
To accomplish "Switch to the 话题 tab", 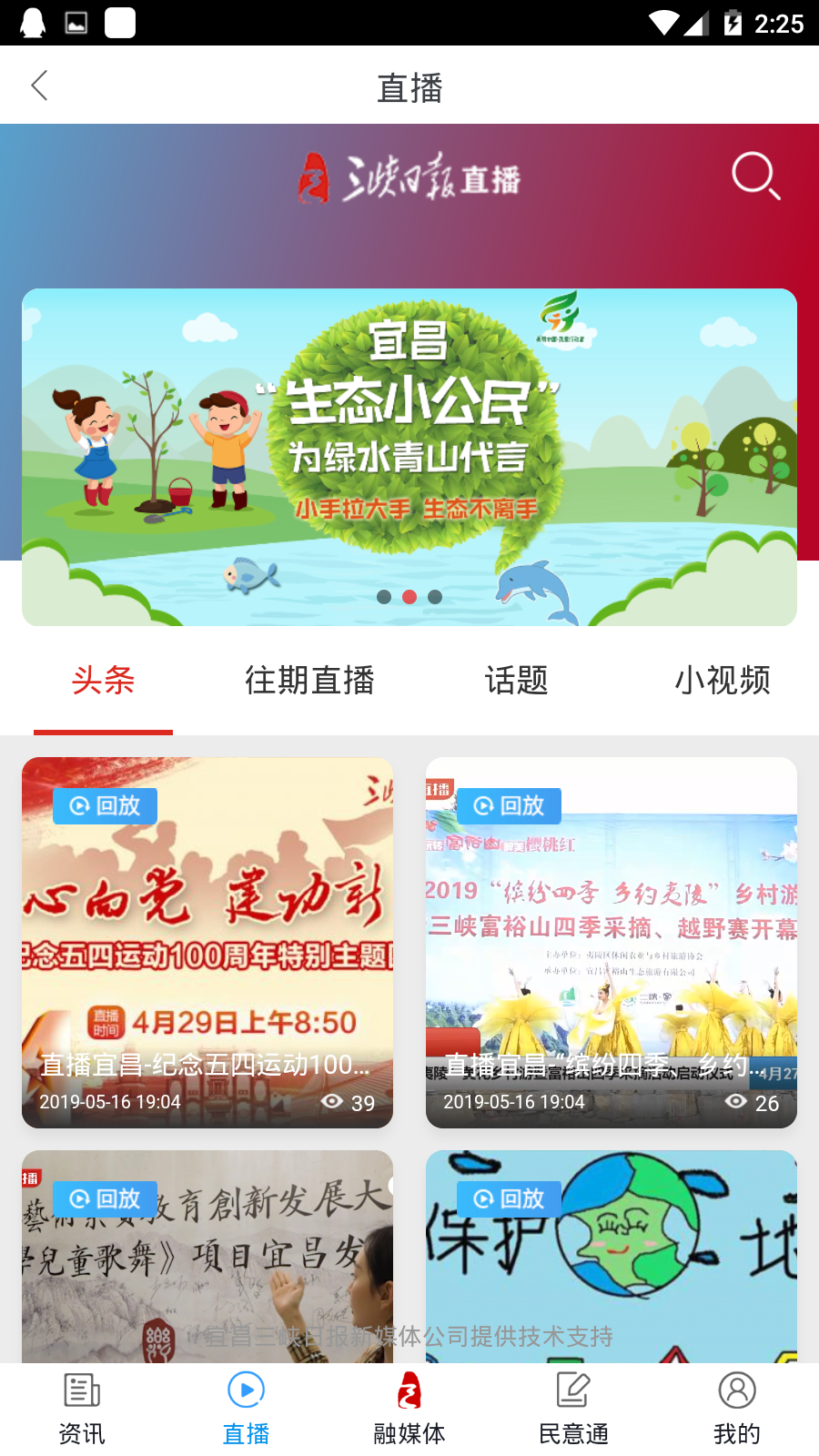I will (516, 681).
